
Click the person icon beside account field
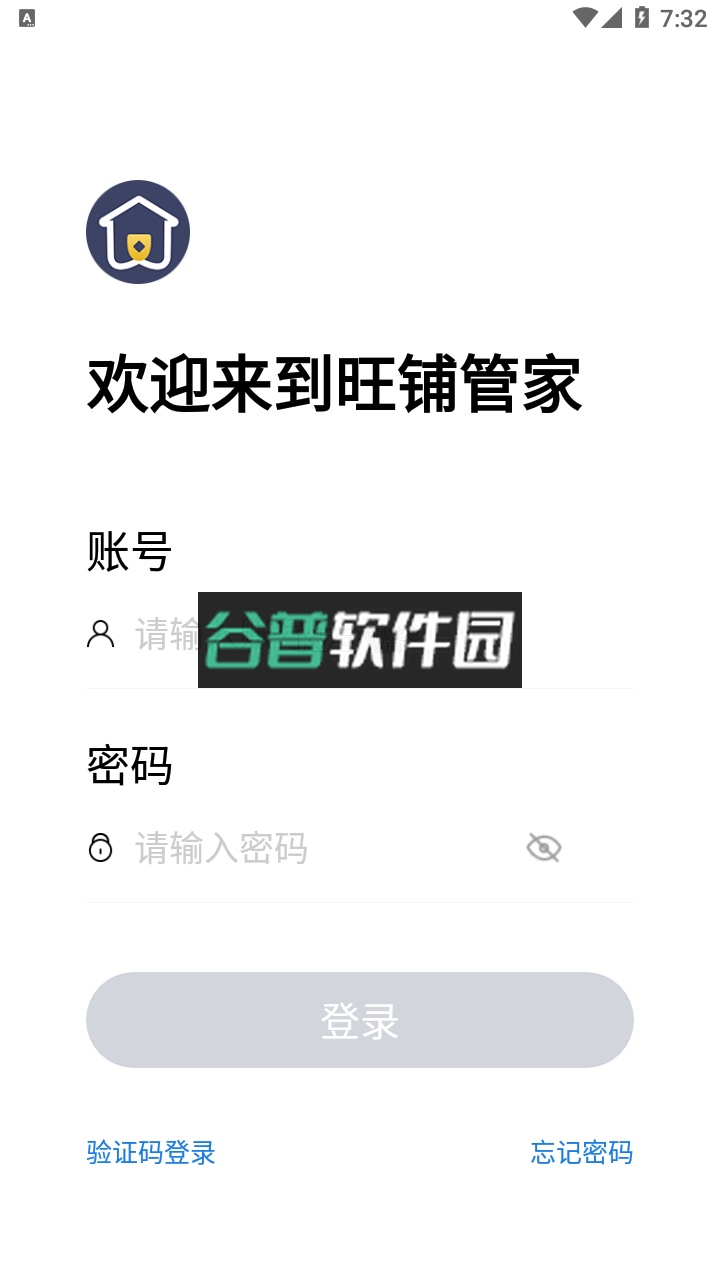click(x=100, y=633)
